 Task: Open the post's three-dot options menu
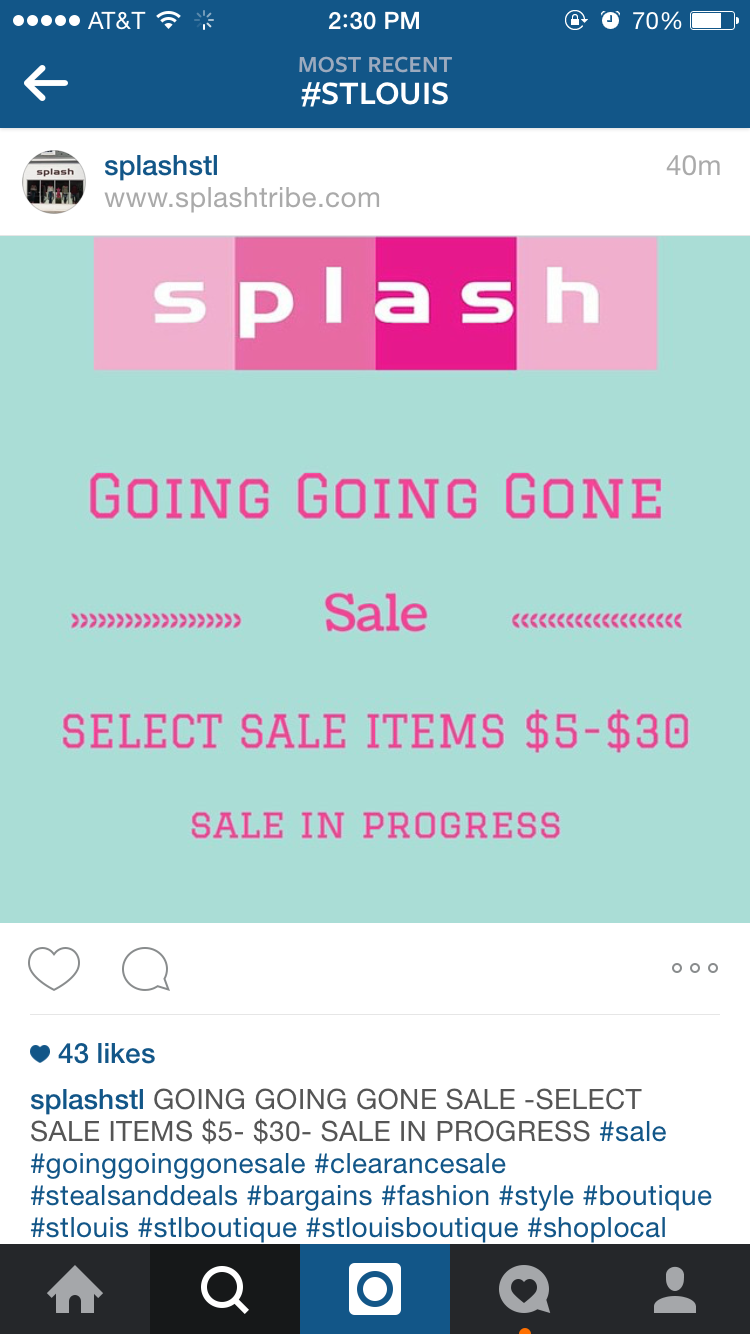[x=694, y=968]
